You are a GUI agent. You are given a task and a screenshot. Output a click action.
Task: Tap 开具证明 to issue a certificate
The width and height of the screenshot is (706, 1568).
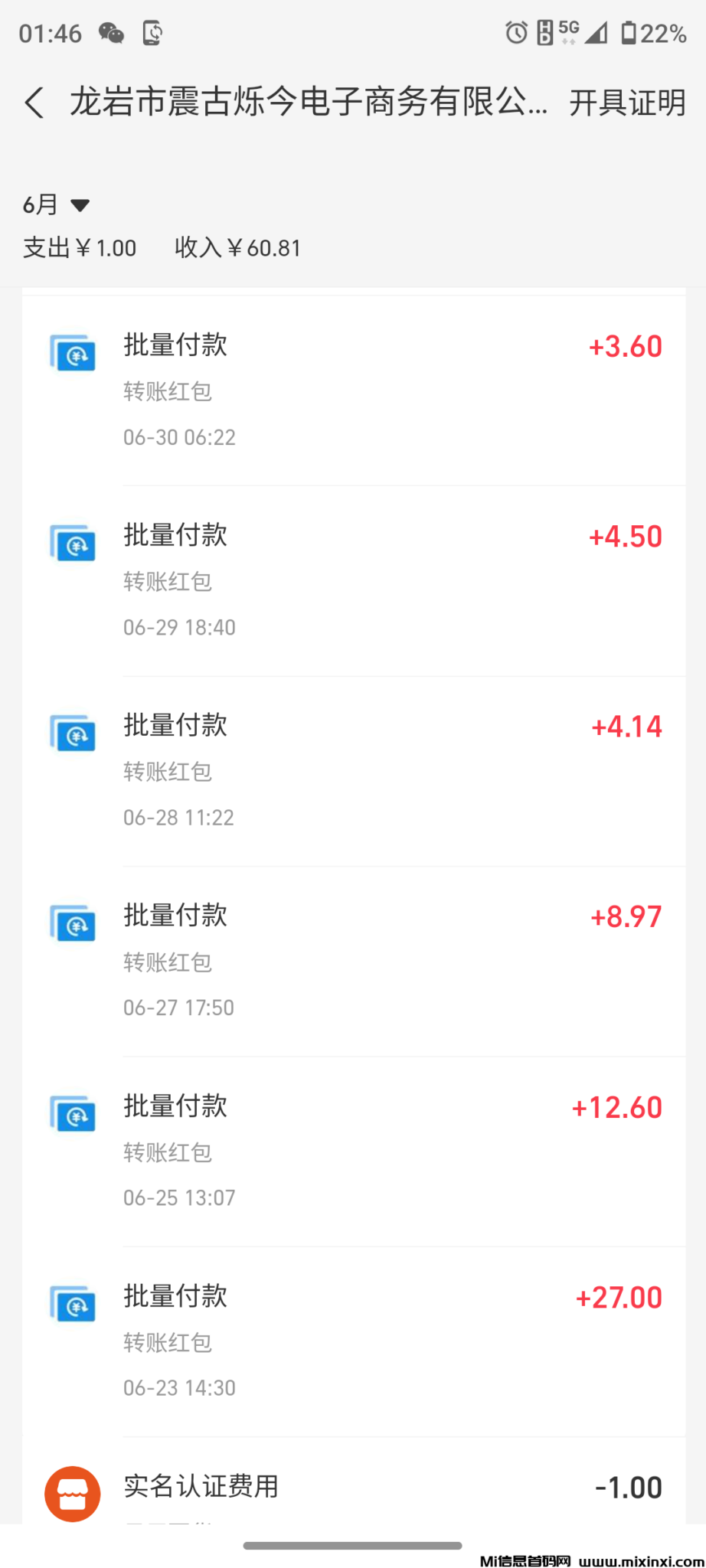point(626,103)
